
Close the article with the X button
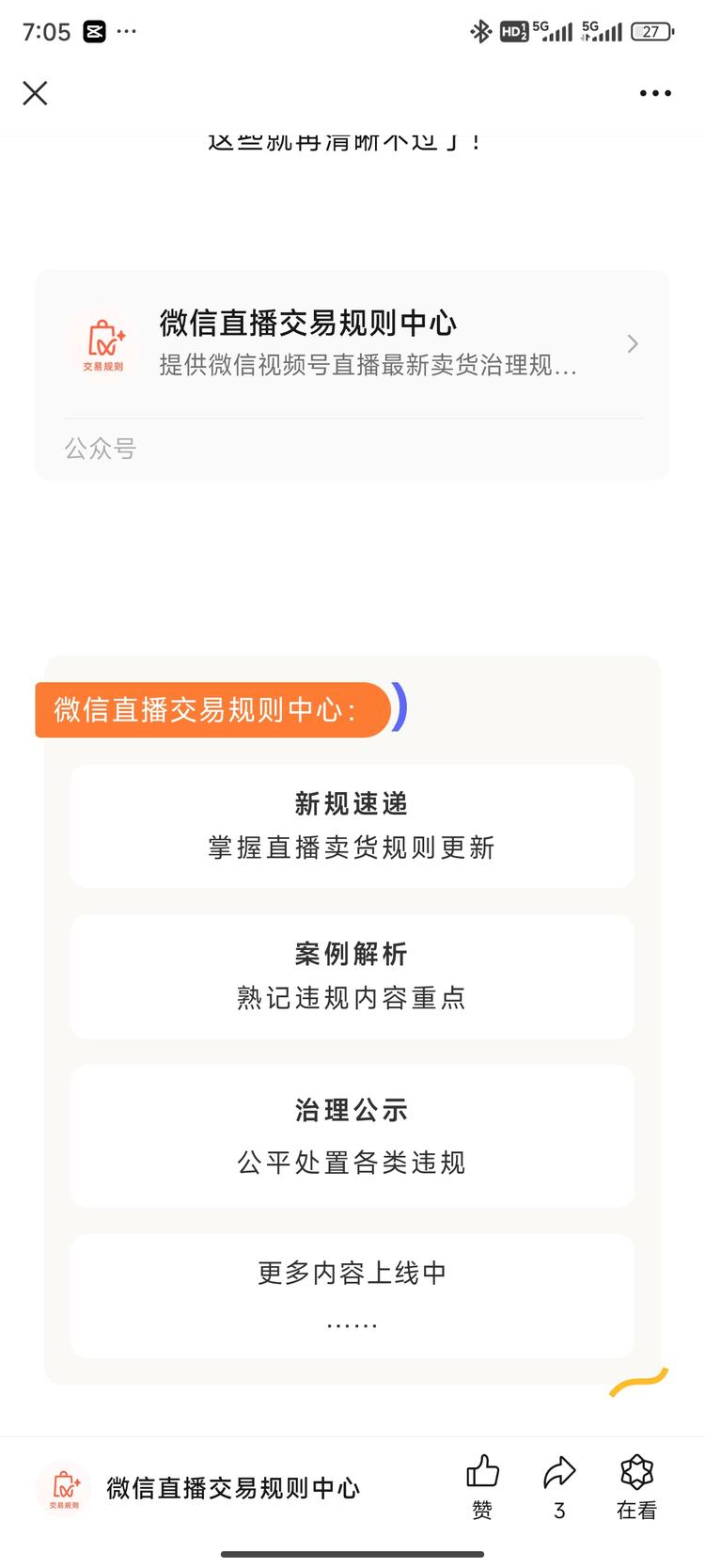(x=35, y=93)
